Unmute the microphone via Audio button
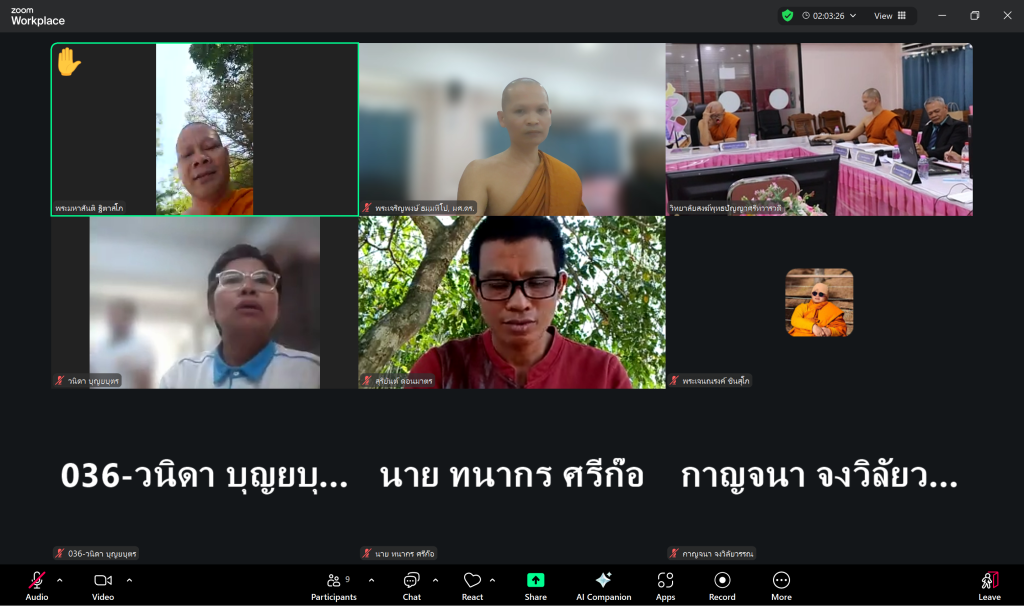Image resolution: width=1024 pixels, height=606 pixels. tap(37, 584)
